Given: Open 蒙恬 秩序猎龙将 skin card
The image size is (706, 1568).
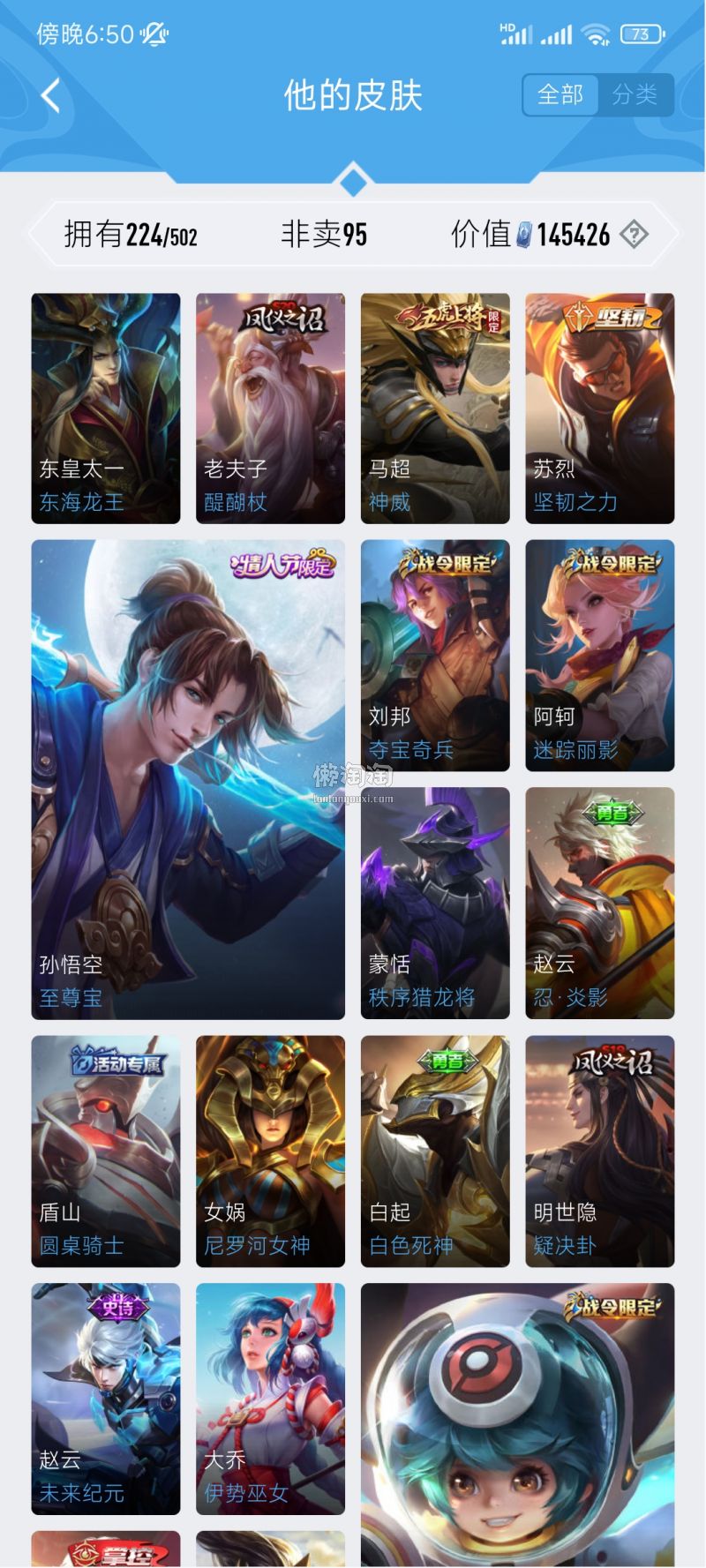Looking at the screenshot, I should coord(435,903).
